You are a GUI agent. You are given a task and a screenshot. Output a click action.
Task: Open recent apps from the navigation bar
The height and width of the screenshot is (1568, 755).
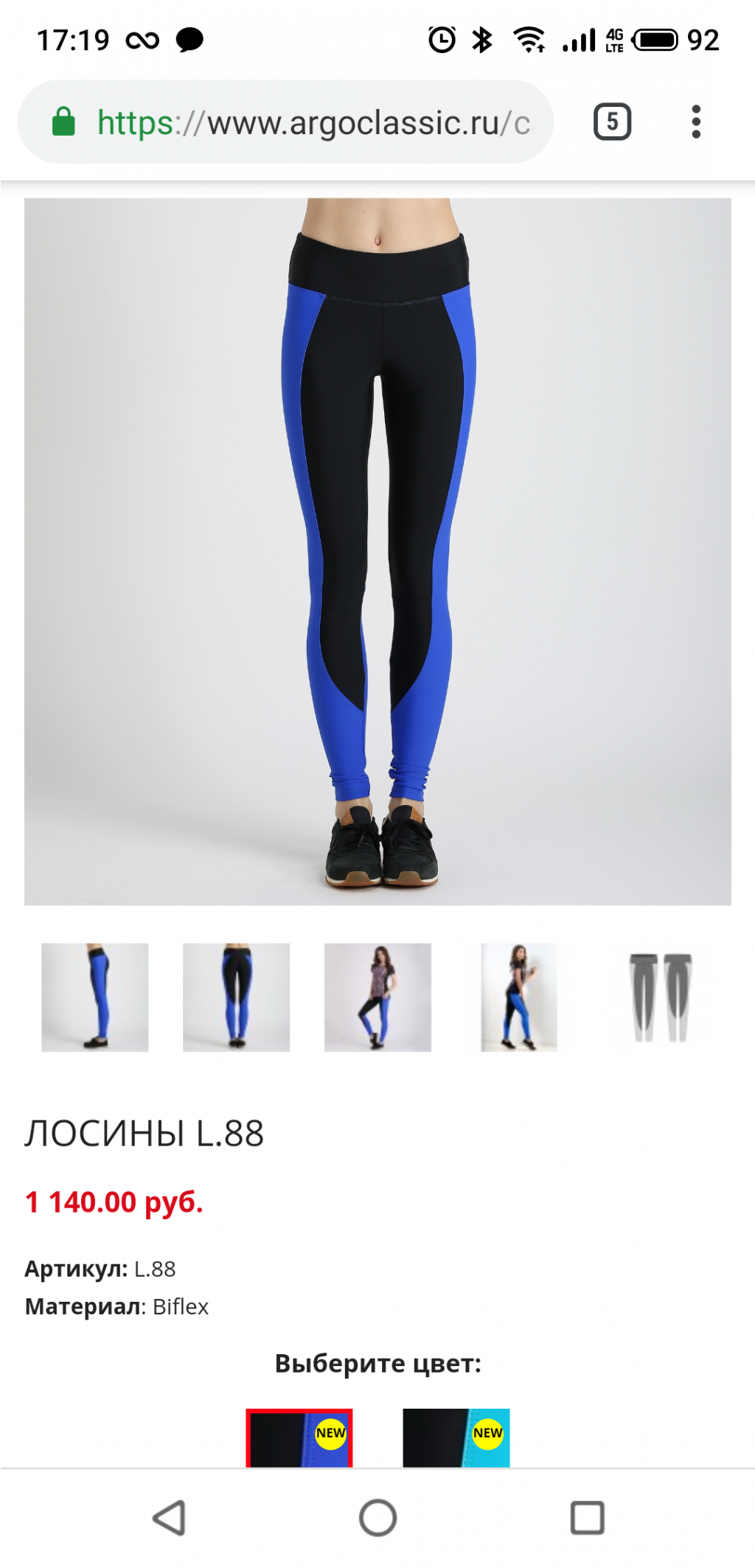coord(588,1518)
